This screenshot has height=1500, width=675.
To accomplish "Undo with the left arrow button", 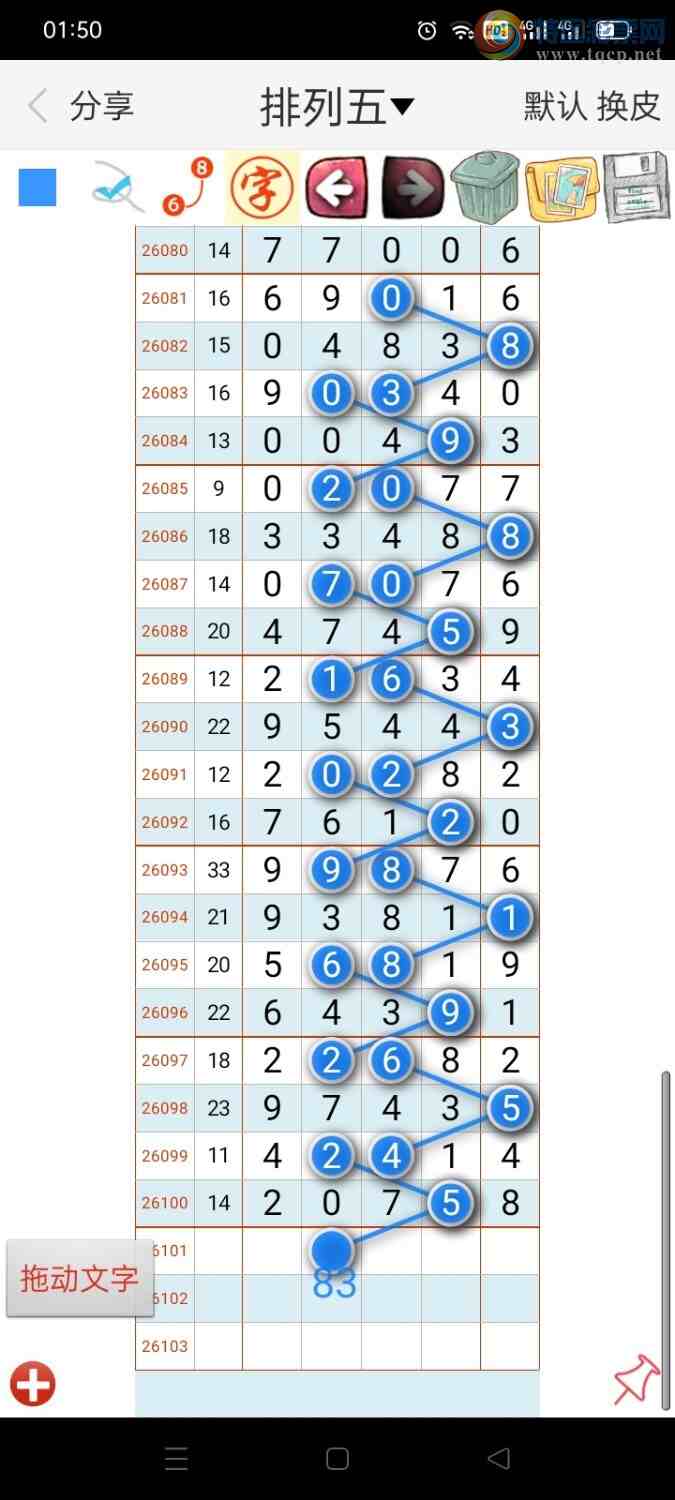I will coord(336,187).
